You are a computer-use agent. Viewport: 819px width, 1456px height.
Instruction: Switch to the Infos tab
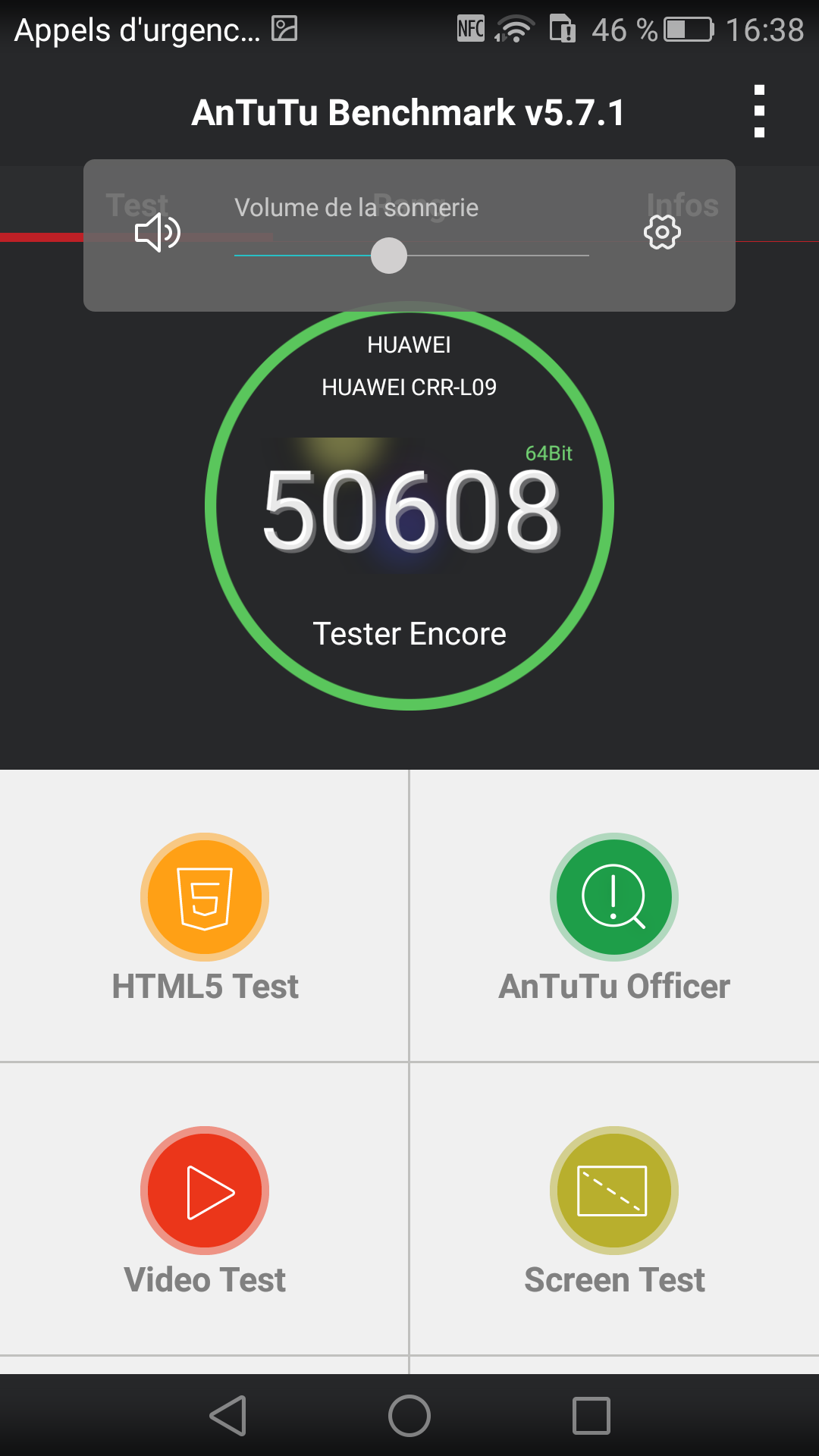click(682, 205)
